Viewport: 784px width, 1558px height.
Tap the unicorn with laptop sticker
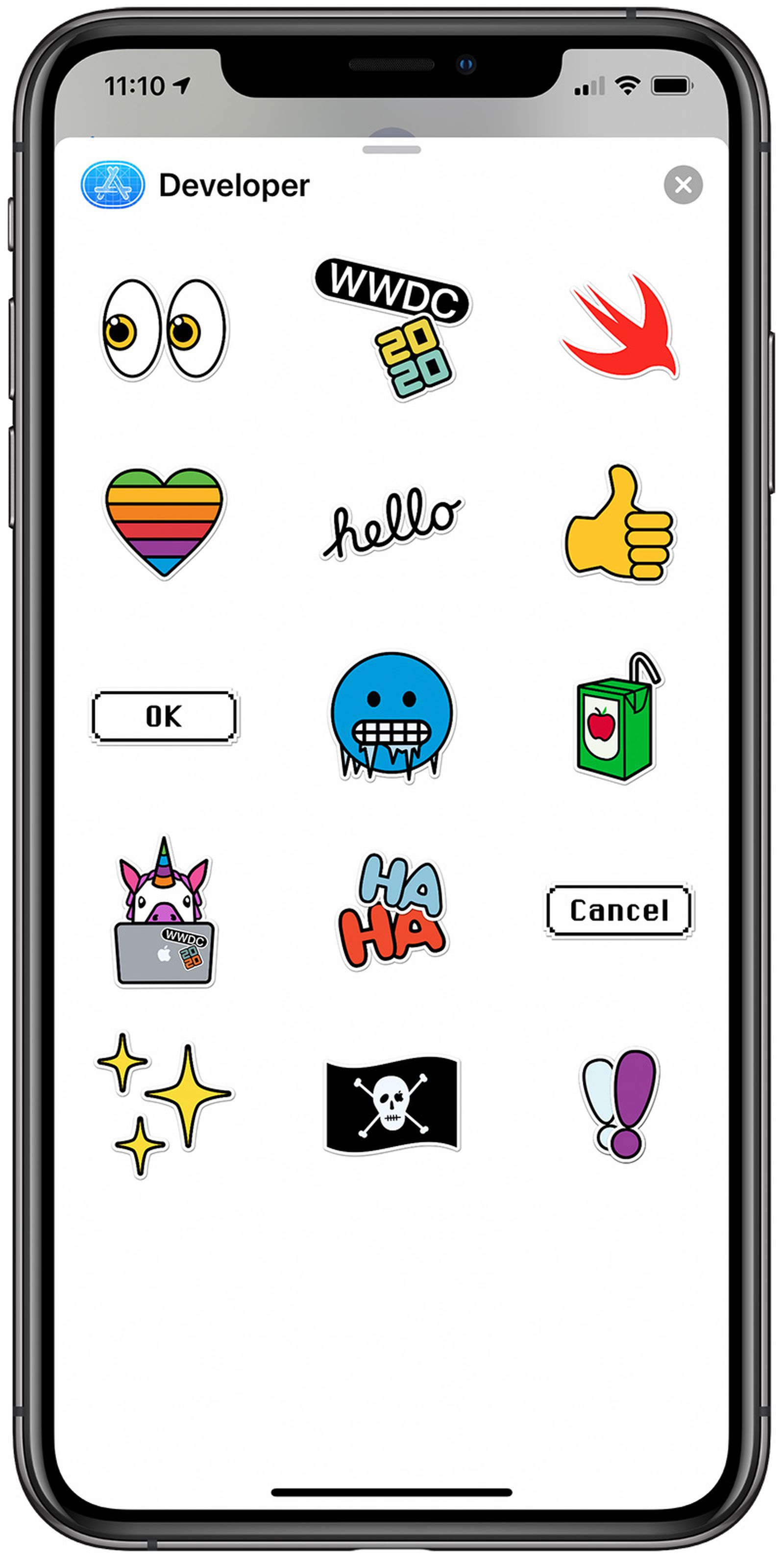coord(164,913)
